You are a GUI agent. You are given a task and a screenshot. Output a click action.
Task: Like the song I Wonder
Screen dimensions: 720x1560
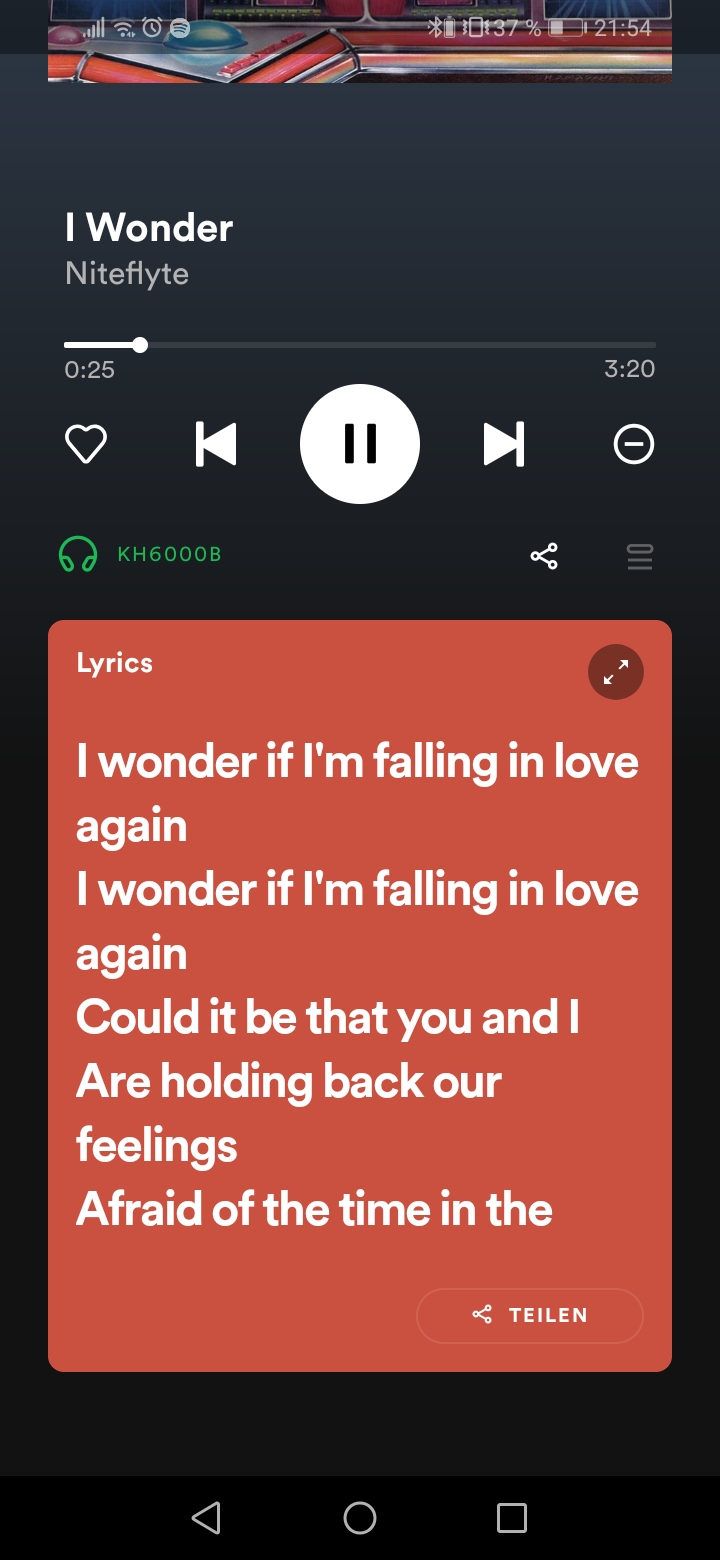click(x=86, y=444)
